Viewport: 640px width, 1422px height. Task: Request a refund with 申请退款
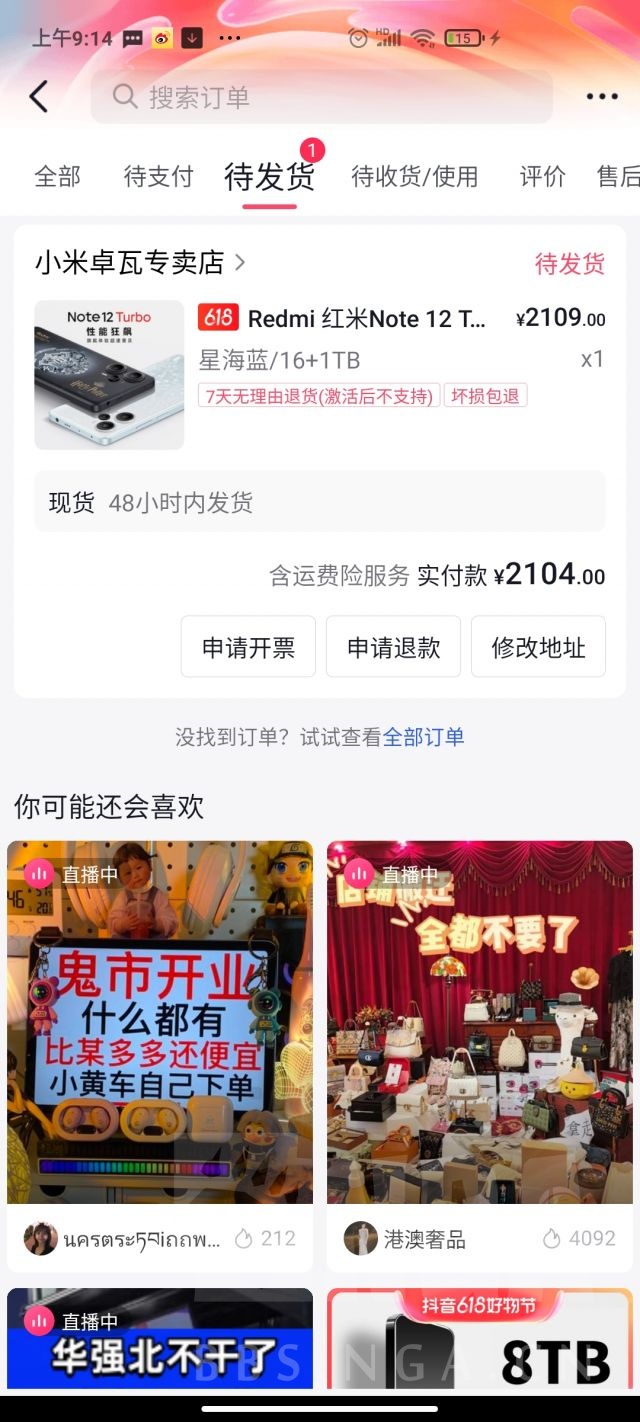click(x=393, y=647)
